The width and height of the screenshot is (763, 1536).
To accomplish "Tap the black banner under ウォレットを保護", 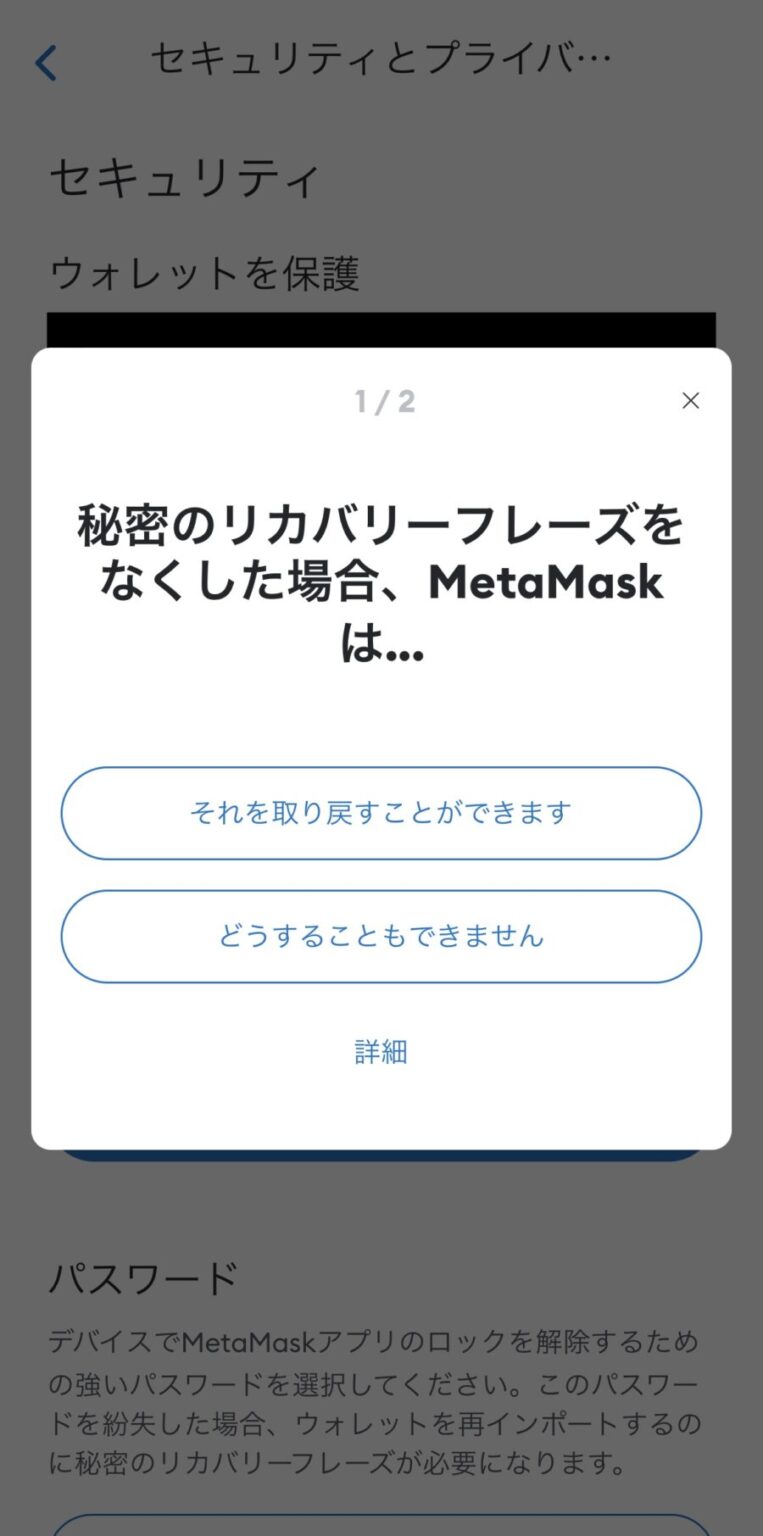I will coord(381,328).
